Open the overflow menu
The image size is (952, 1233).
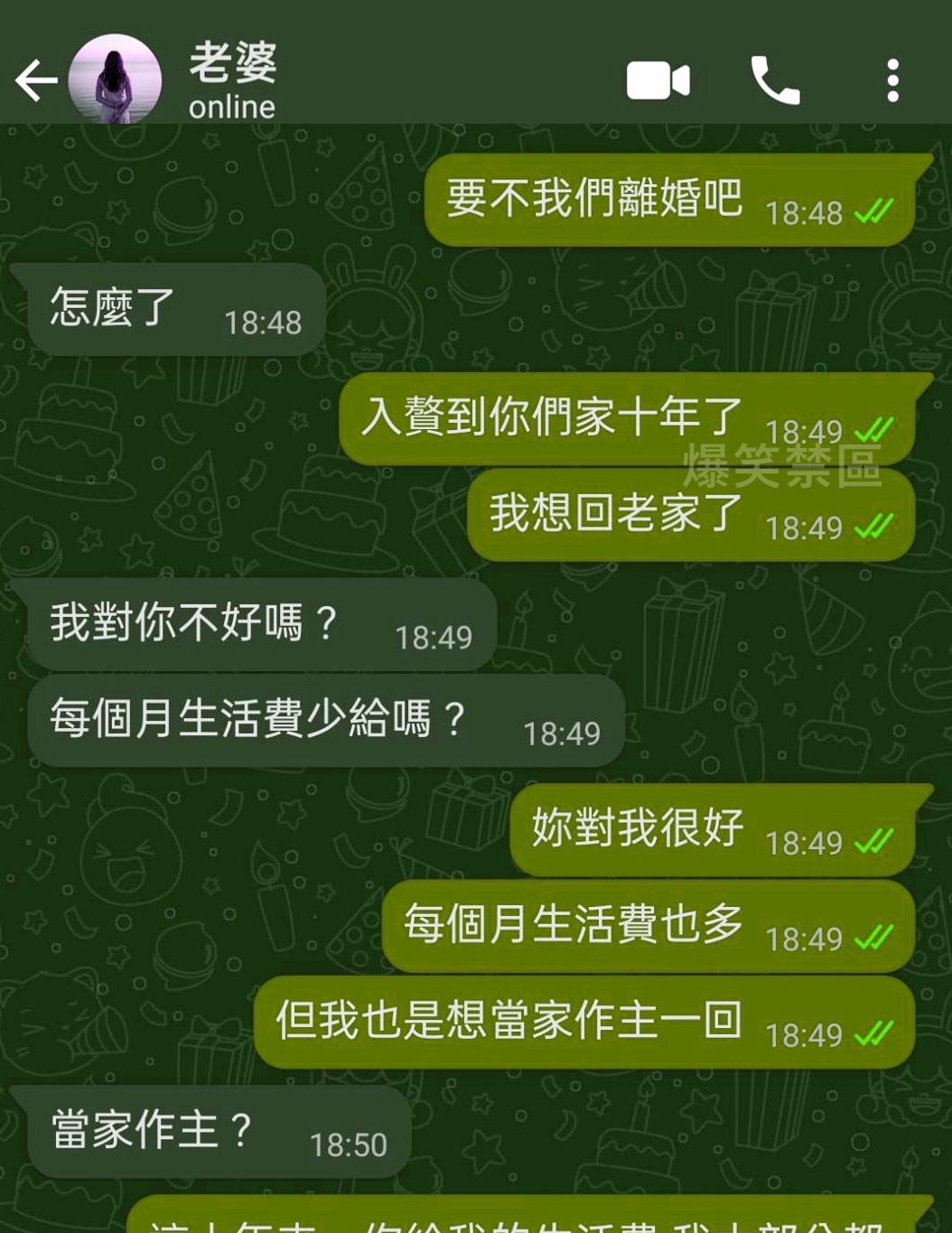coord(892,80)
